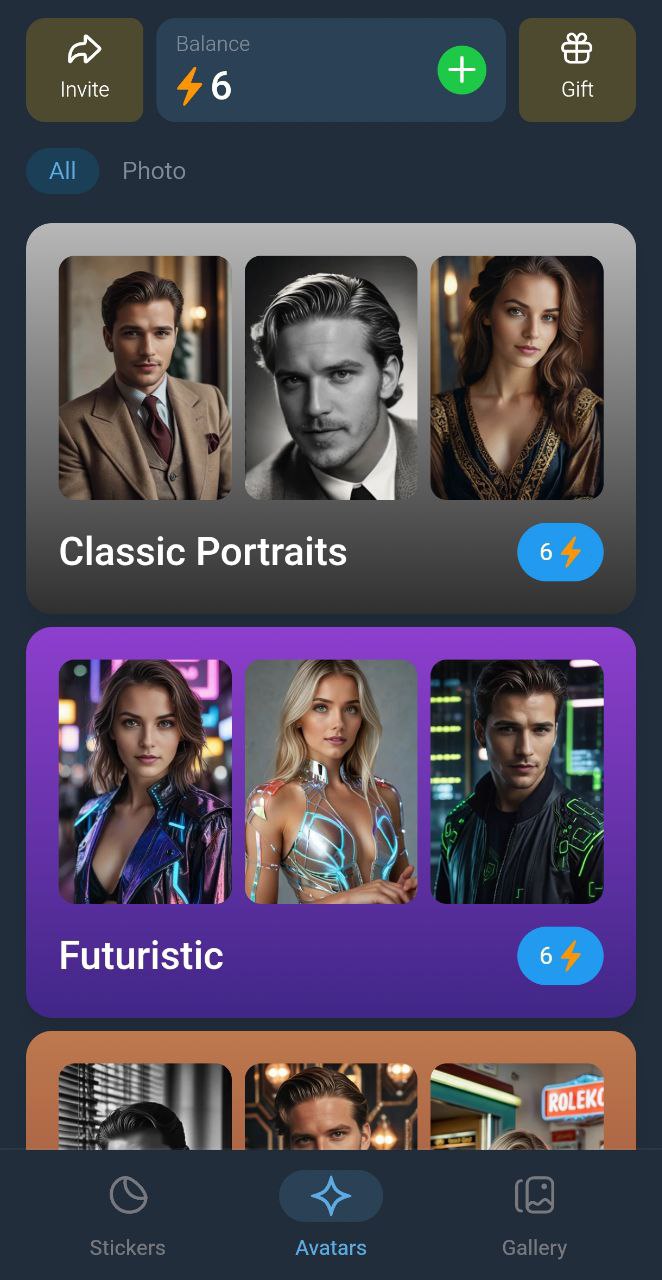Select the All filter chip
Image resolution: width=662 pixels, height=1280 pixels.
point(62,171)
